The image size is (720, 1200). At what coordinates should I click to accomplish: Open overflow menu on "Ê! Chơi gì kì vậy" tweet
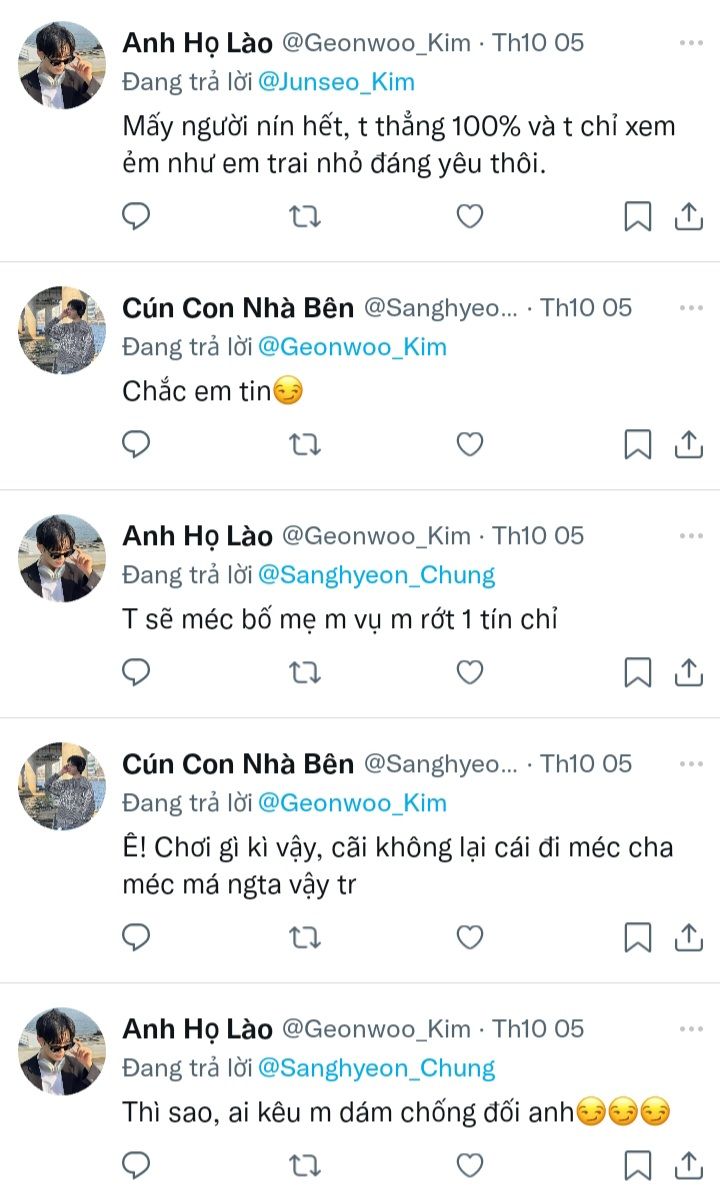click(691, 764)
